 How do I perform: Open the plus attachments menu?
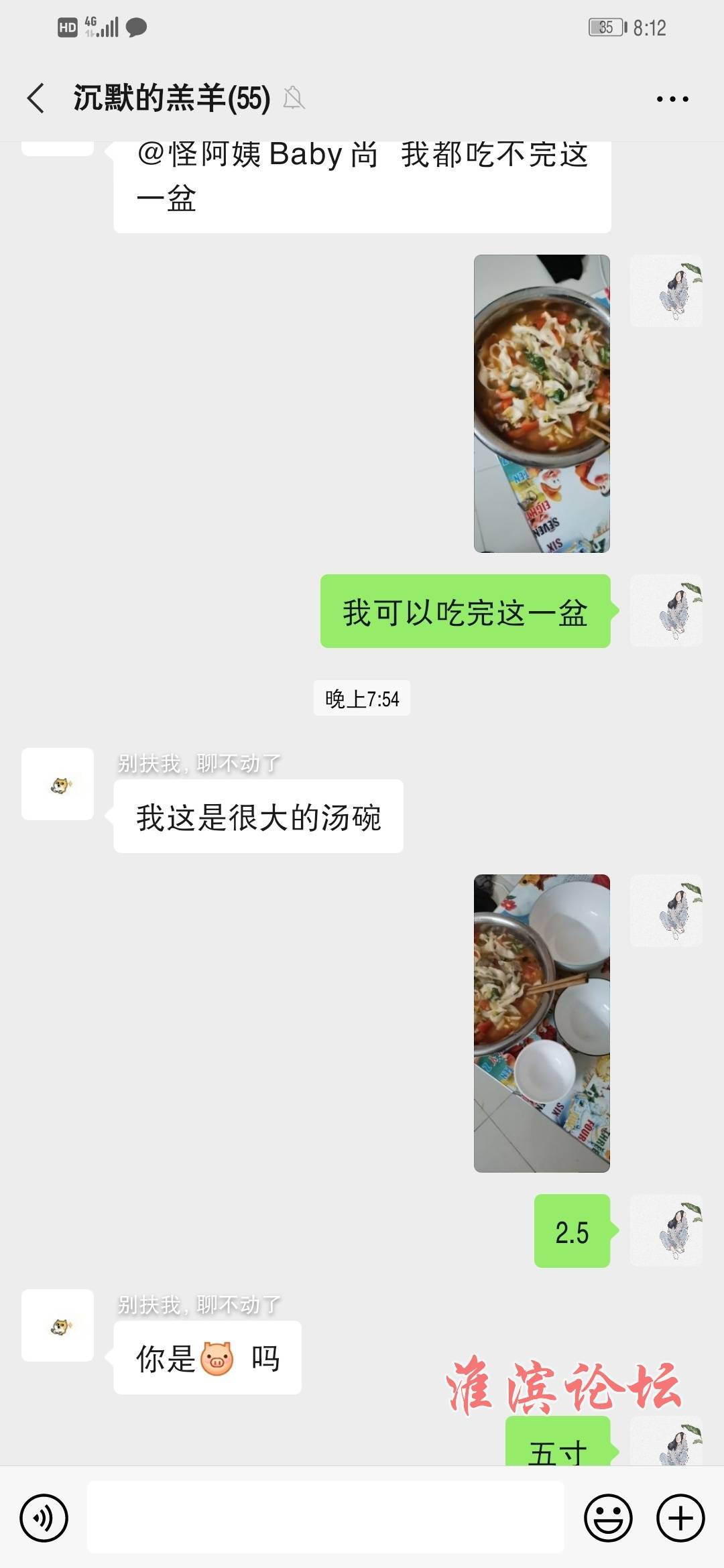coord(680,1518)
